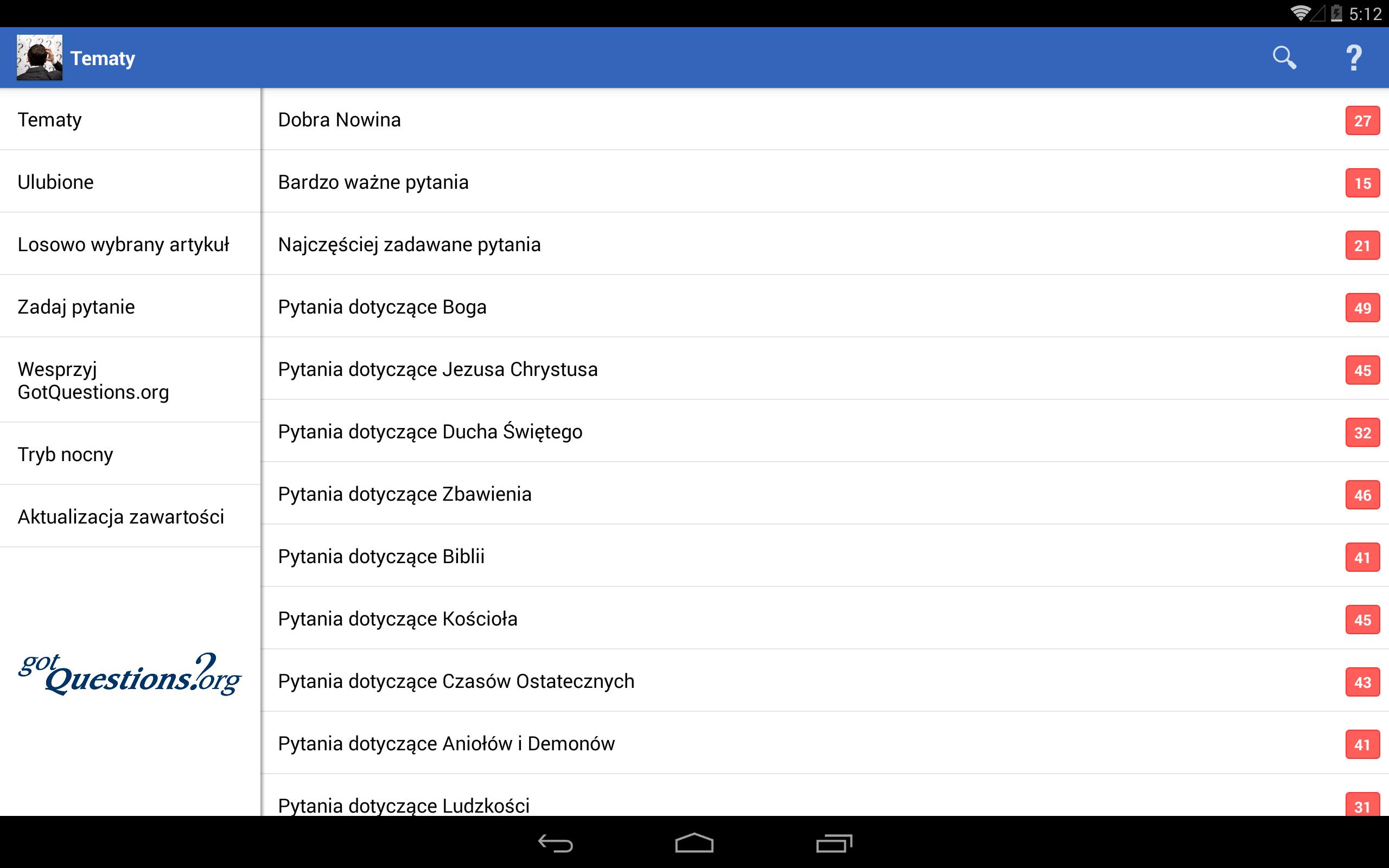Viewport: 1389px width, 868px height.
Task: Tap the system back button
Action: pos(555,843)
